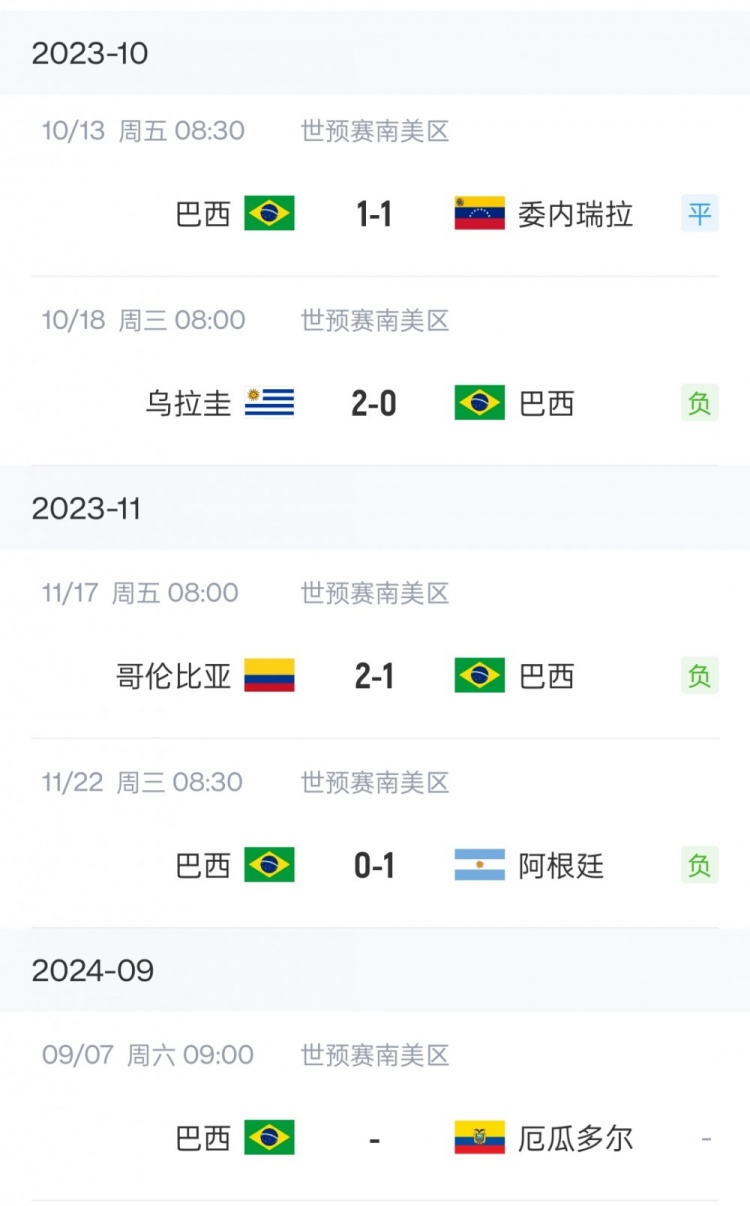Viewport: 750px width, 1206px height.
Task: Open the upcoming Brazil vs Ecuador fixture
Action: 375,1106
